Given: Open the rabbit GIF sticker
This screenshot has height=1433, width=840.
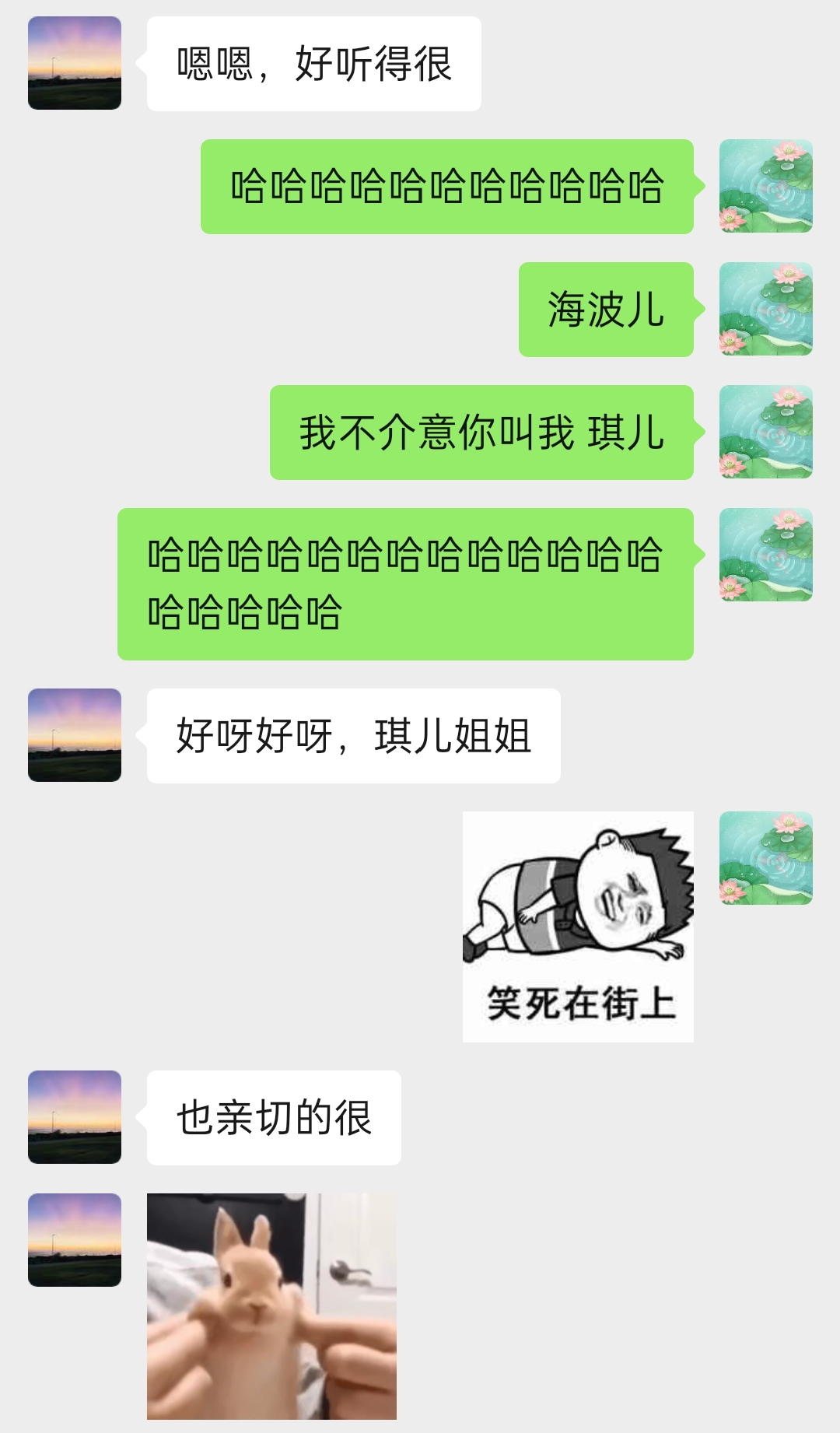Looking at the screenshot, I should tap(271, 1306).
